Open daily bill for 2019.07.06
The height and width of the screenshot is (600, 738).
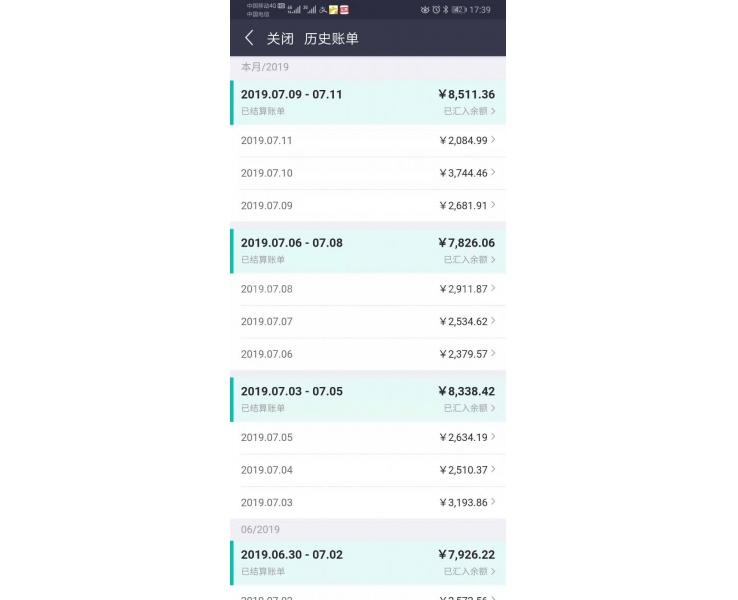click(x=368, y=354)
